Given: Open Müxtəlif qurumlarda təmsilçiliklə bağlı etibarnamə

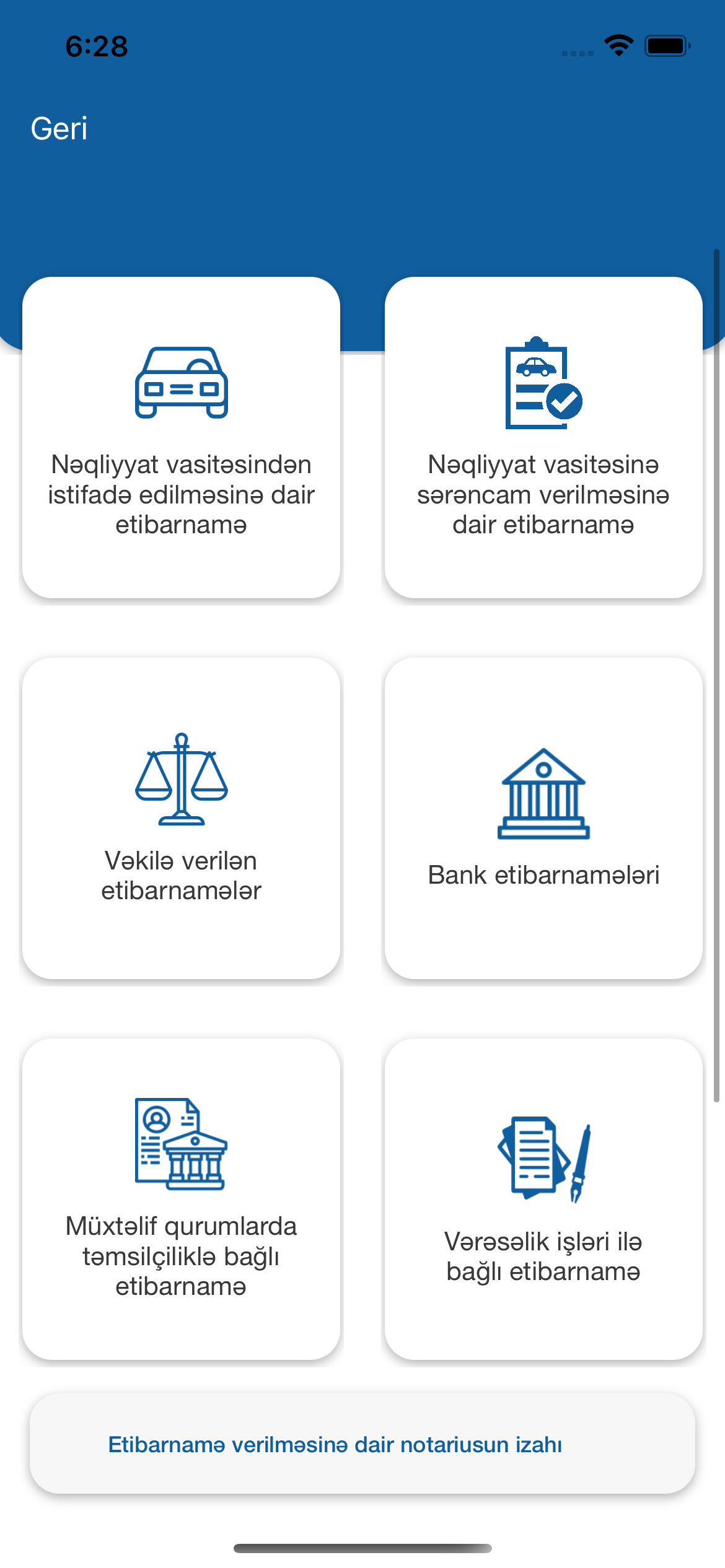Looking at the screenshot, I should (181, 1199).
